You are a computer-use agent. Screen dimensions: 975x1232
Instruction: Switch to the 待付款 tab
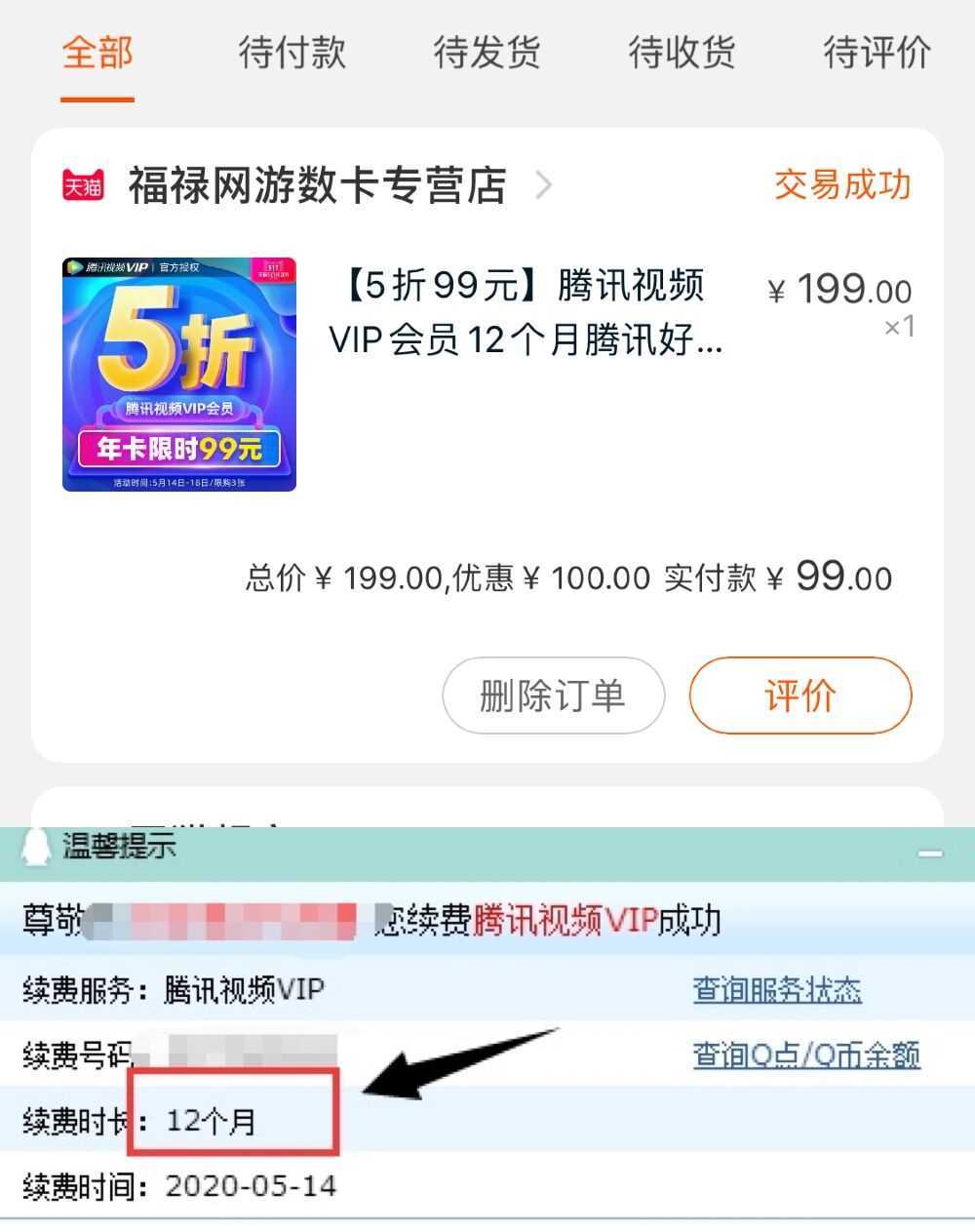pyautogui.click(x=292, y=52)
